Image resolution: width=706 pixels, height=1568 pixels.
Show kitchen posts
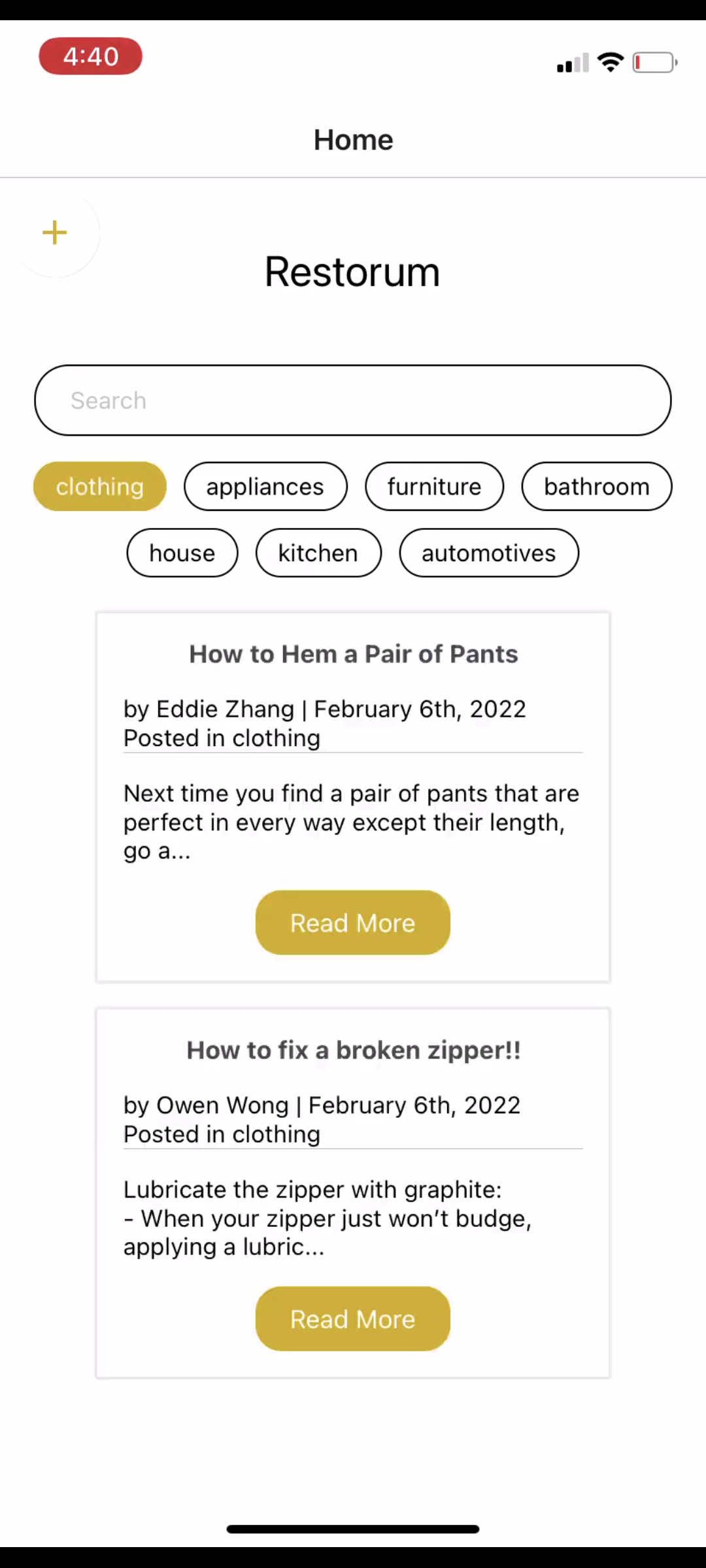coord(318,553)
